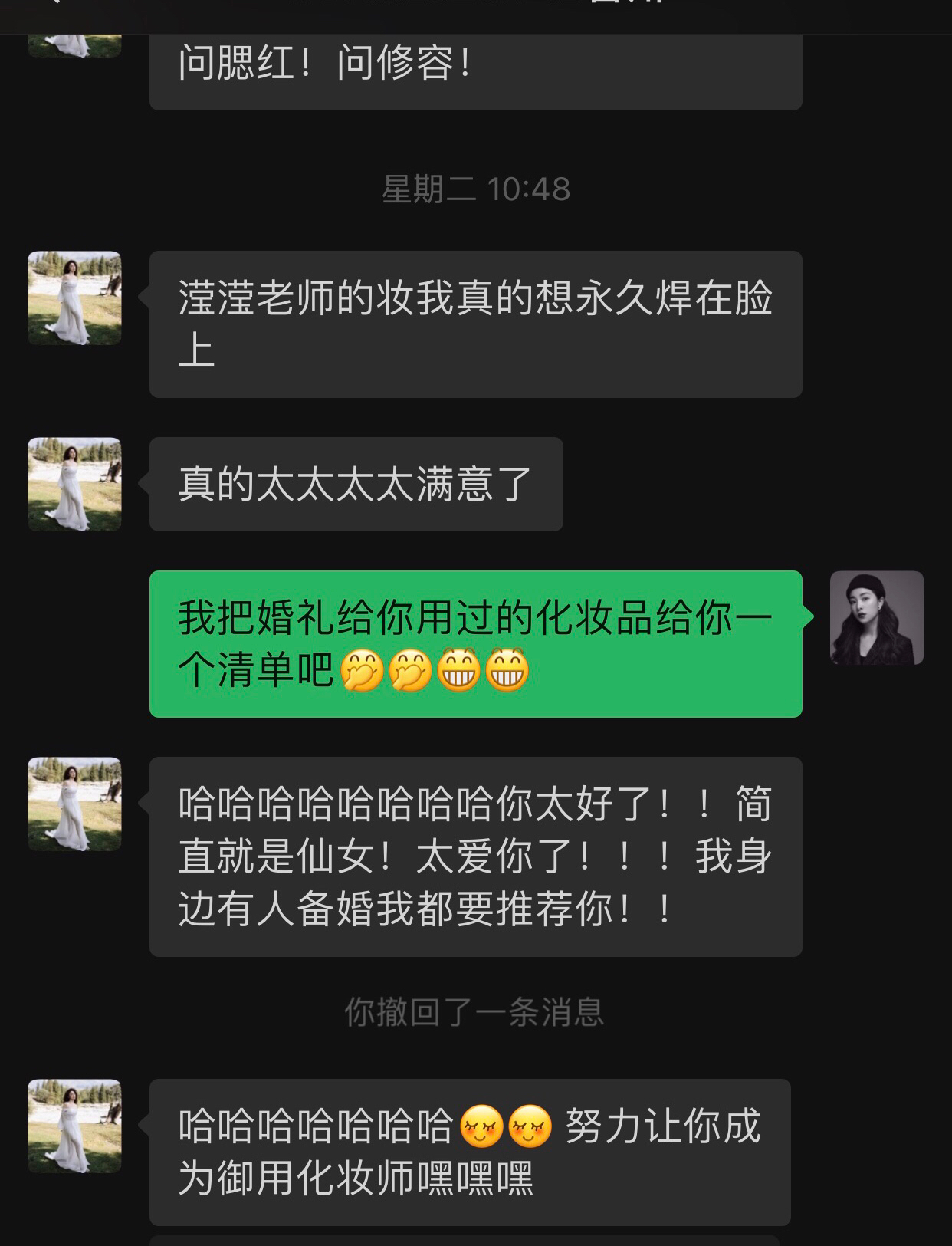Viewport: 952px width, 1246px height.
Task: Tap the avatar beside the "御用化妆师" message
Action: pyautogui.click(x=74, y=1126)
